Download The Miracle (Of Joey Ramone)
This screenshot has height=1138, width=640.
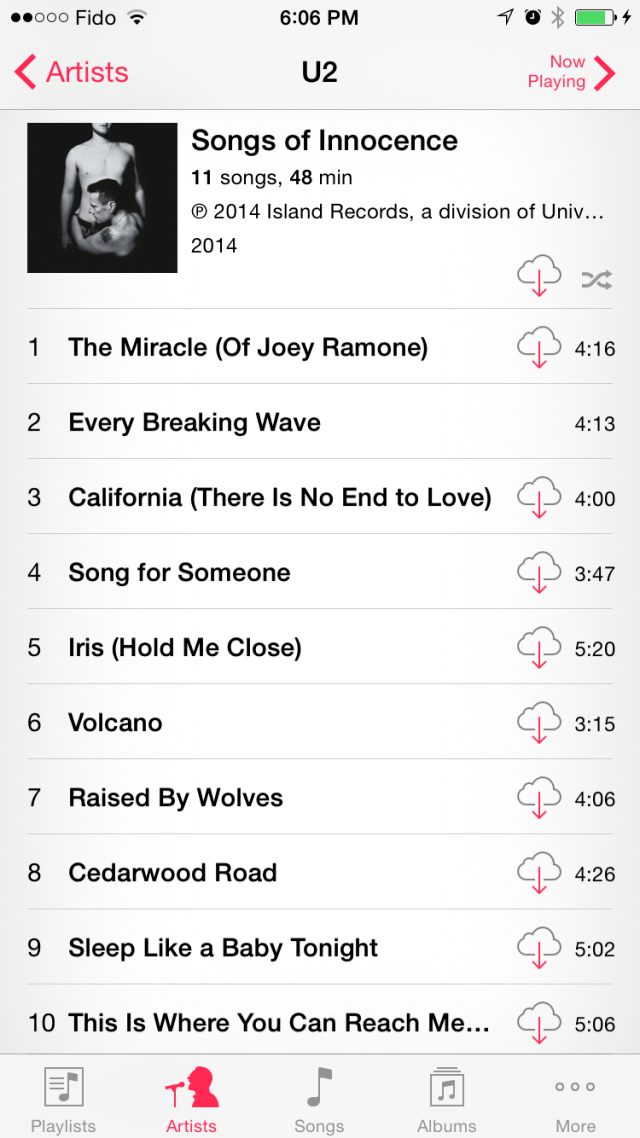539,348
